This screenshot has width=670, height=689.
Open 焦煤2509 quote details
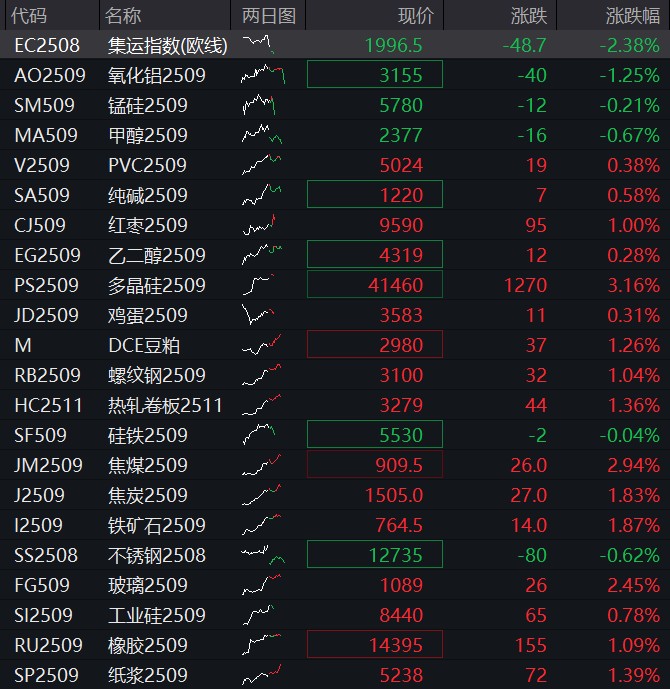point(335,465)
